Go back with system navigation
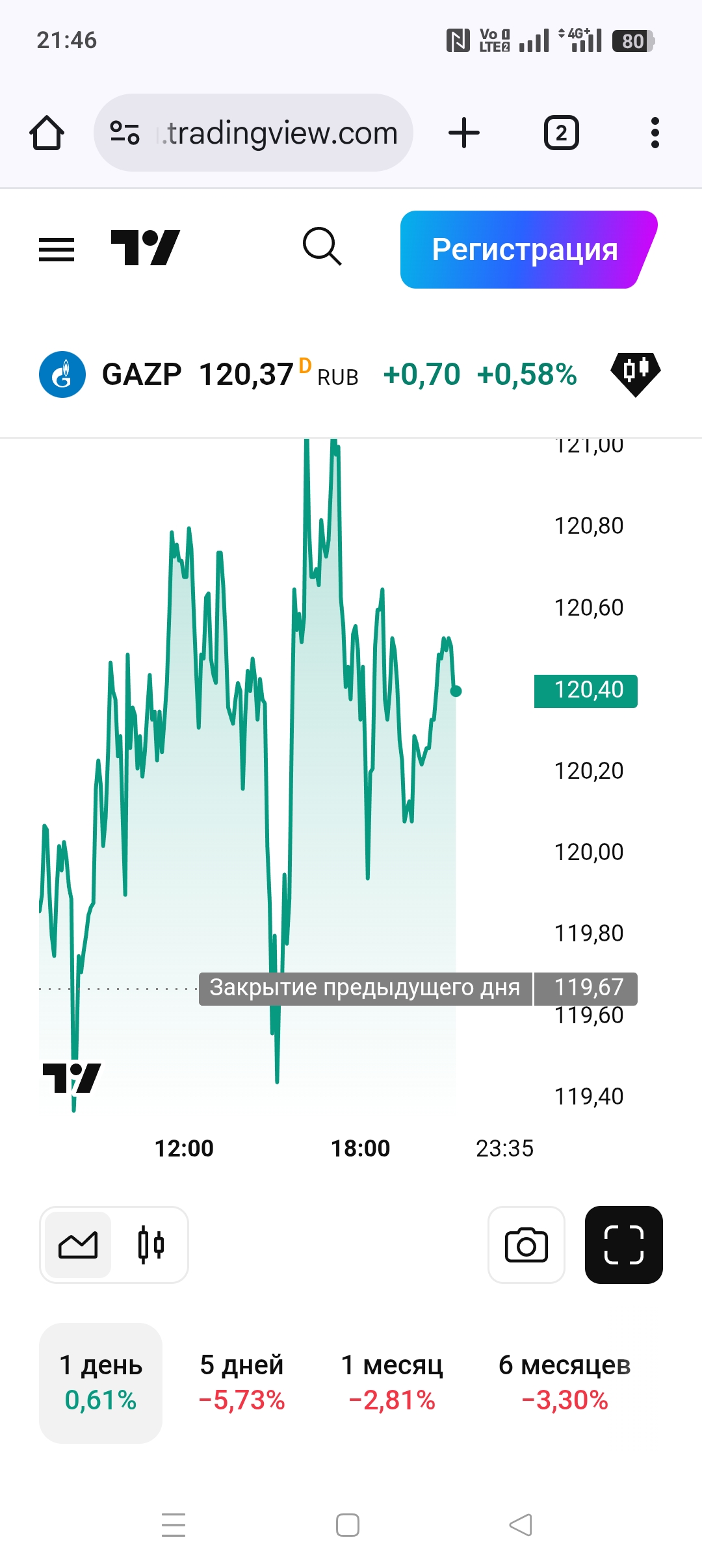The width and height of the screenshot is (702, 1568). (x=521, y=1524)
